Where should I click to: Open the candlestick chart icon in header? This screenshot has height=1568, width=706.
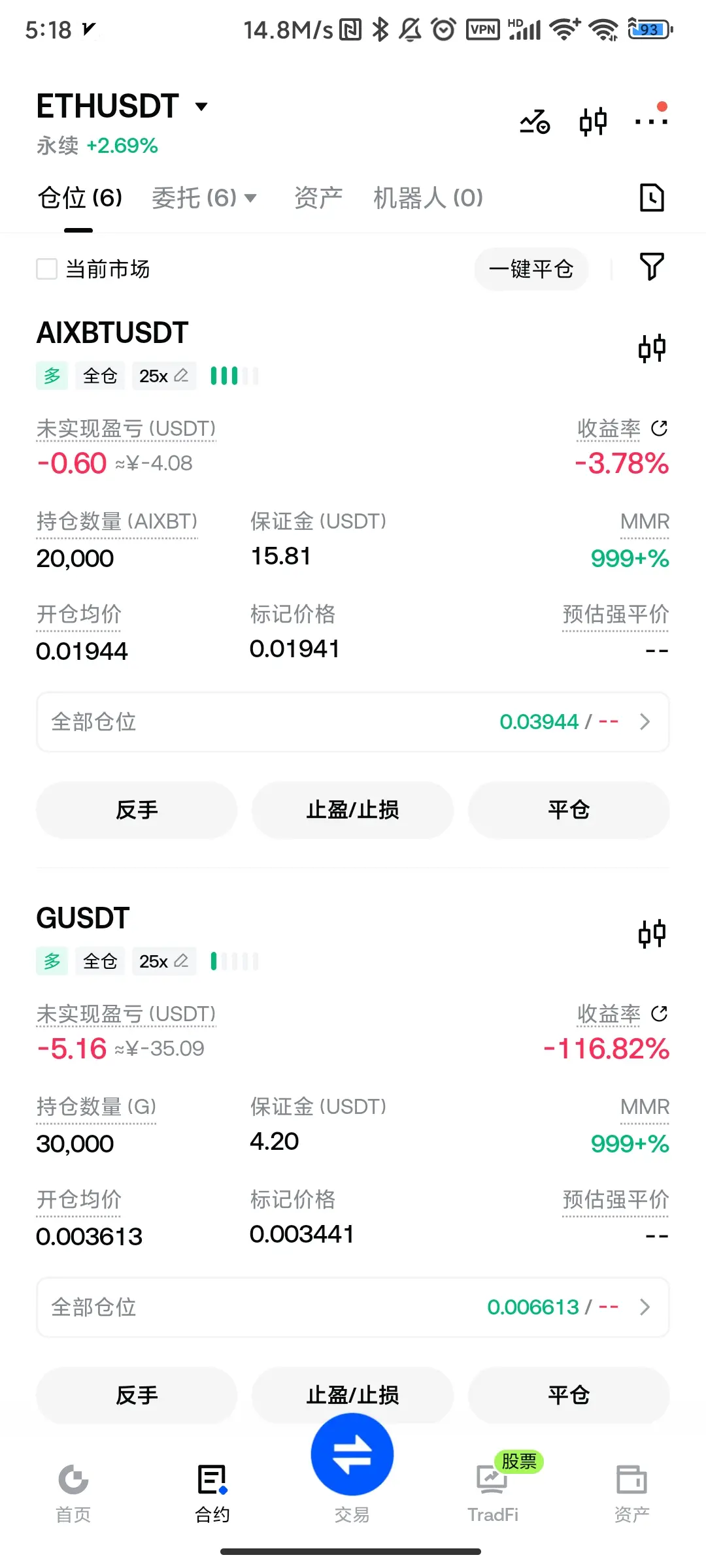click(593, 122)
